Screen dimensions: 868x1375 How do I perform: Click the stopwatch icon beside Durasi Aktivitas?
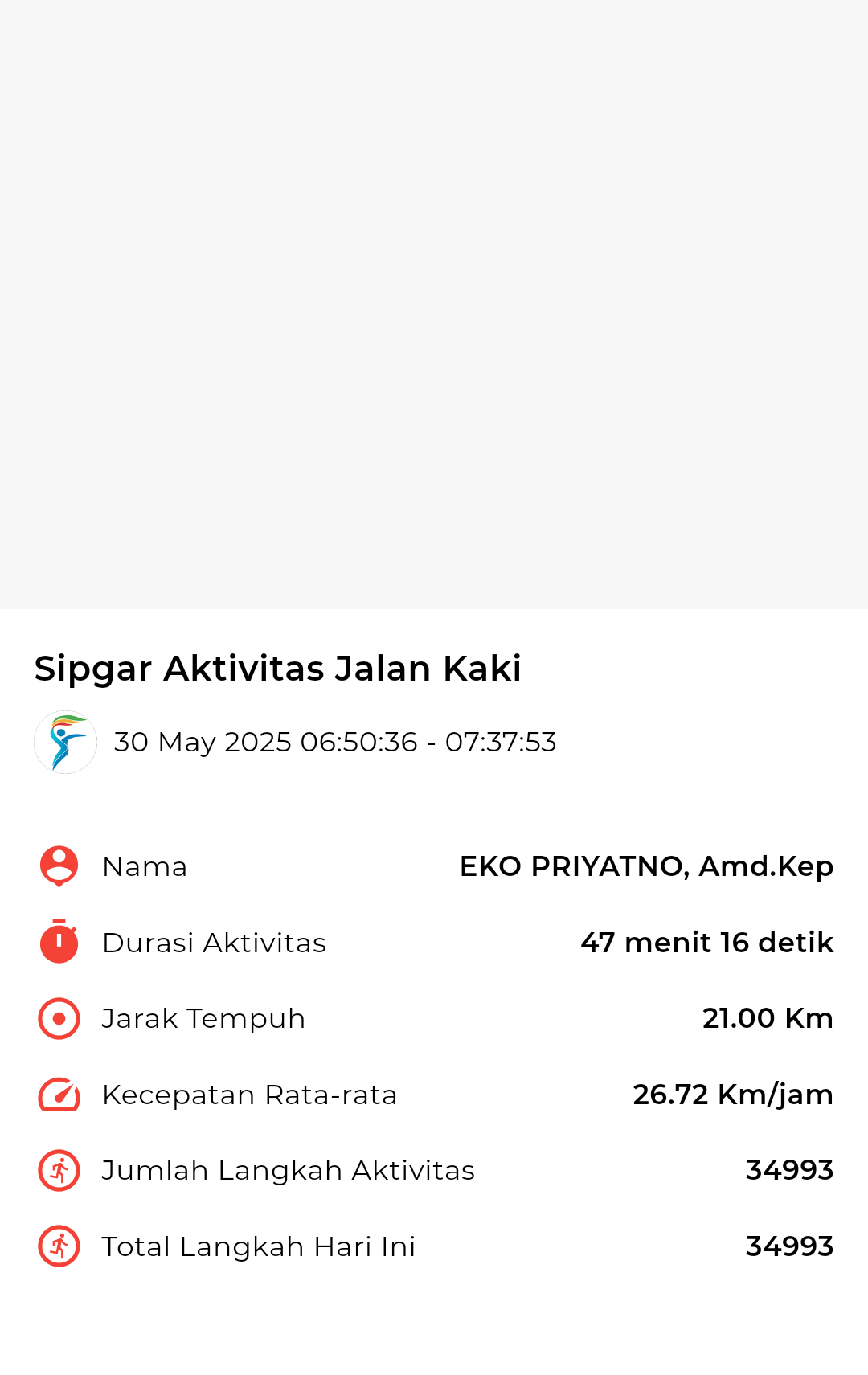(58, 942)
